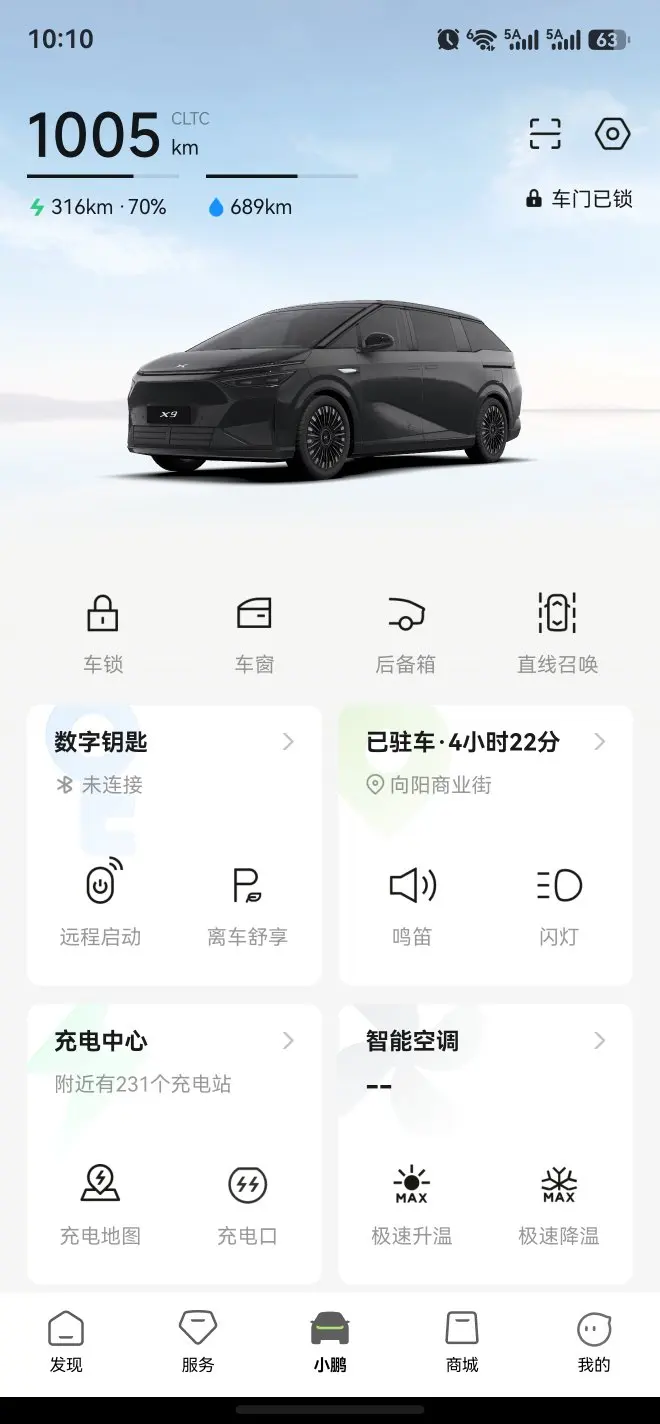This screenshot has height=1424, width=660.
Task: Open the 已驻车 parking location details
Action: click(x=486, y=742)
